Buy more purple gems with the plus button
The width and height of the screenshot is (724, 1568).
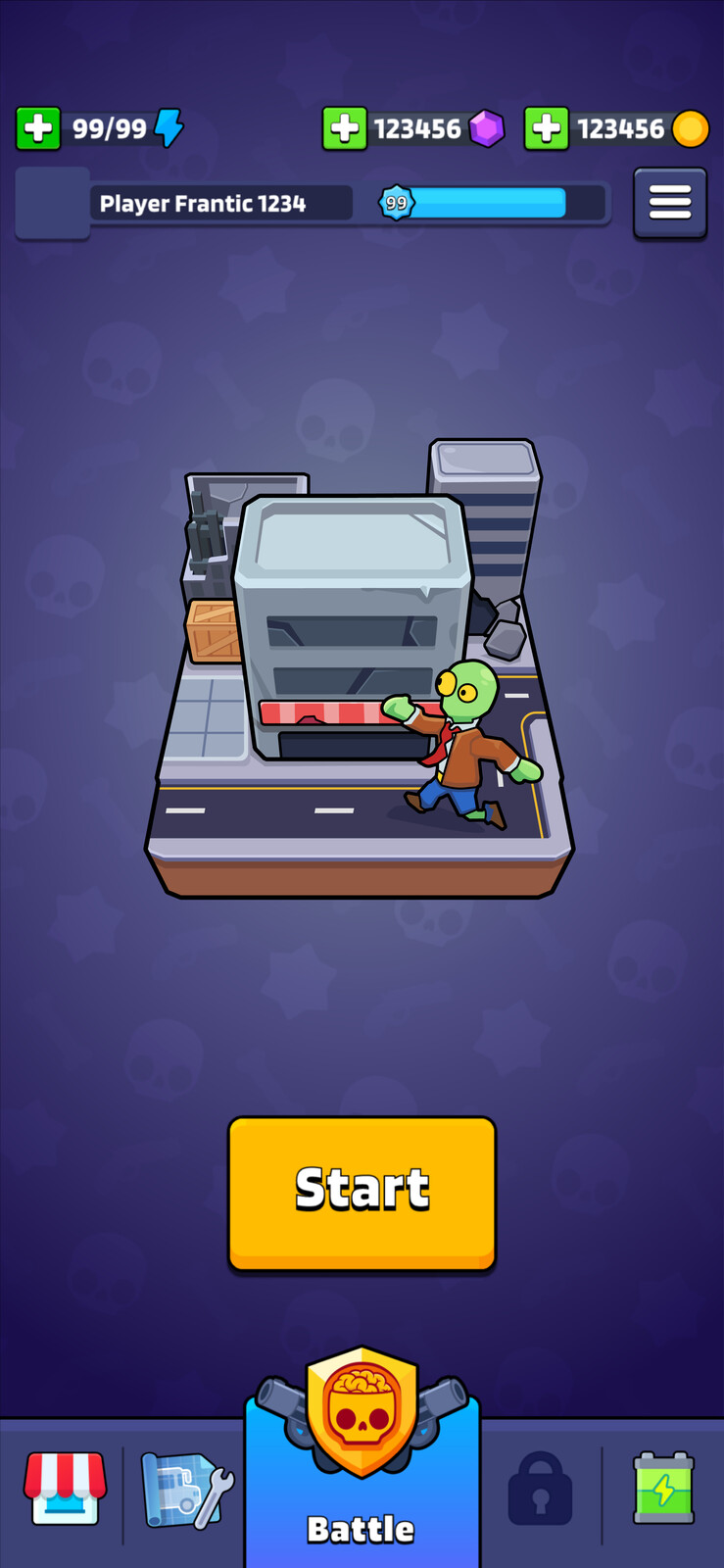(345, 128)
